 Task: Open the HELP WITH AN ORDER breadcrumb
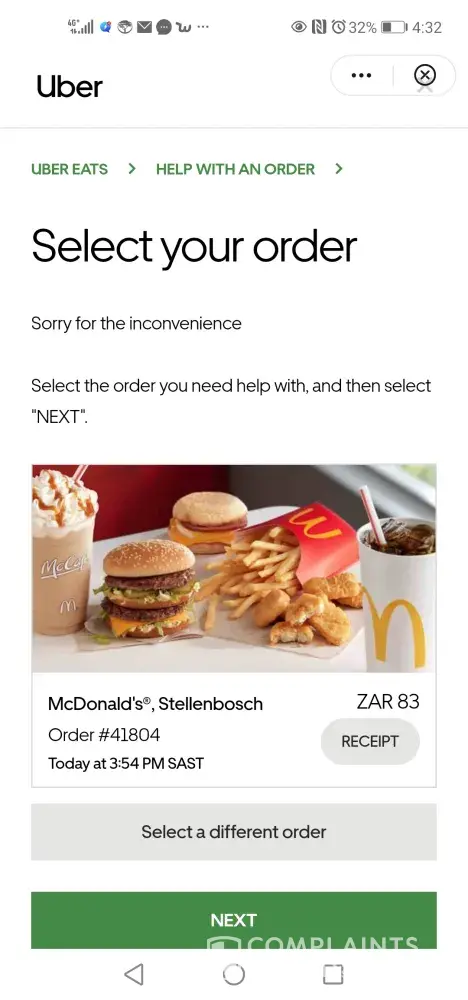coord(235,169)
